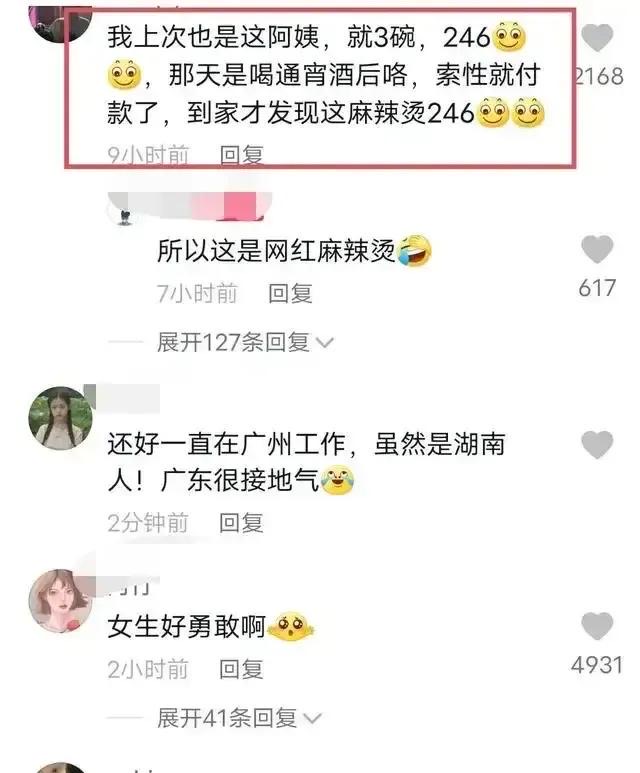This screenshot has height=773, width=640.
Task: Reply to the 3碗 246 comment
Action: (241, 155)
